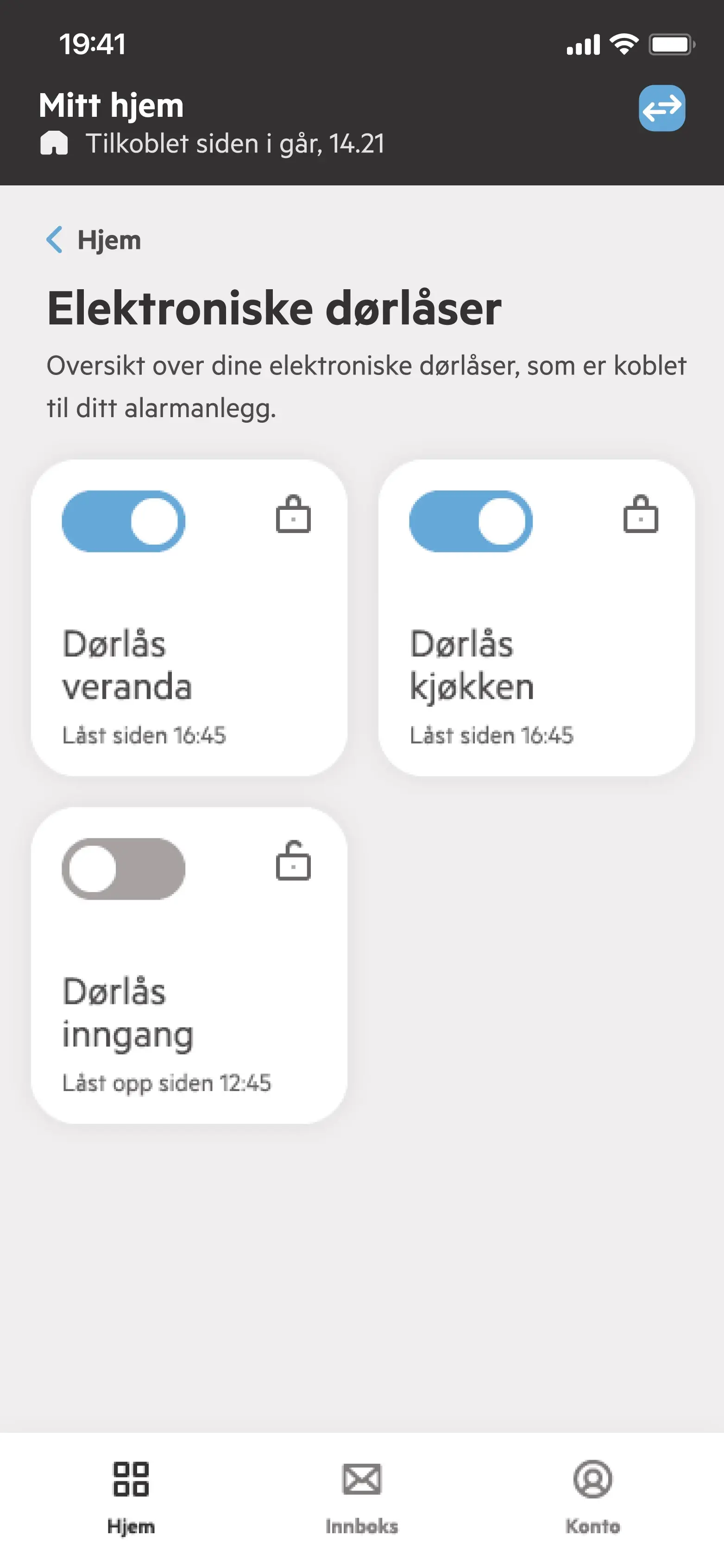Unlock Dørlås kjøkken with its switch

pos(470,521)
